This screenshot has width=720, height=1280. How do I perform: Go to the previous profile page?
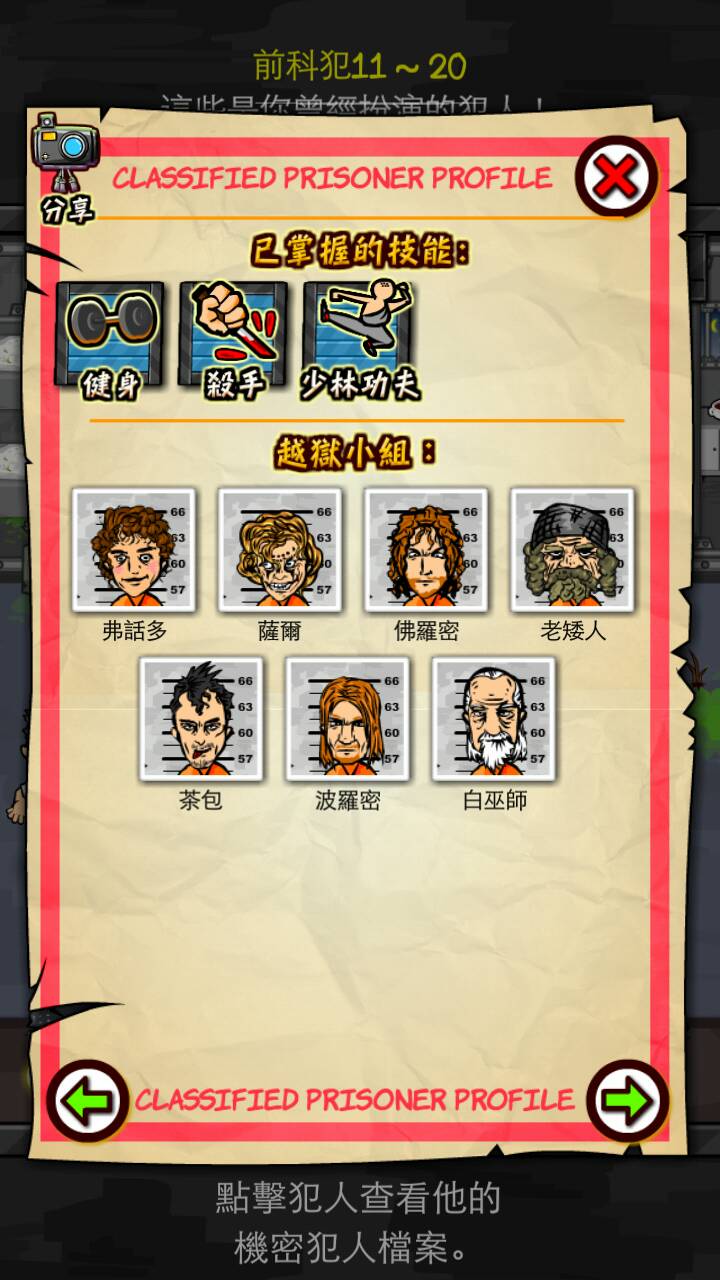click(x=87, y=1100)
